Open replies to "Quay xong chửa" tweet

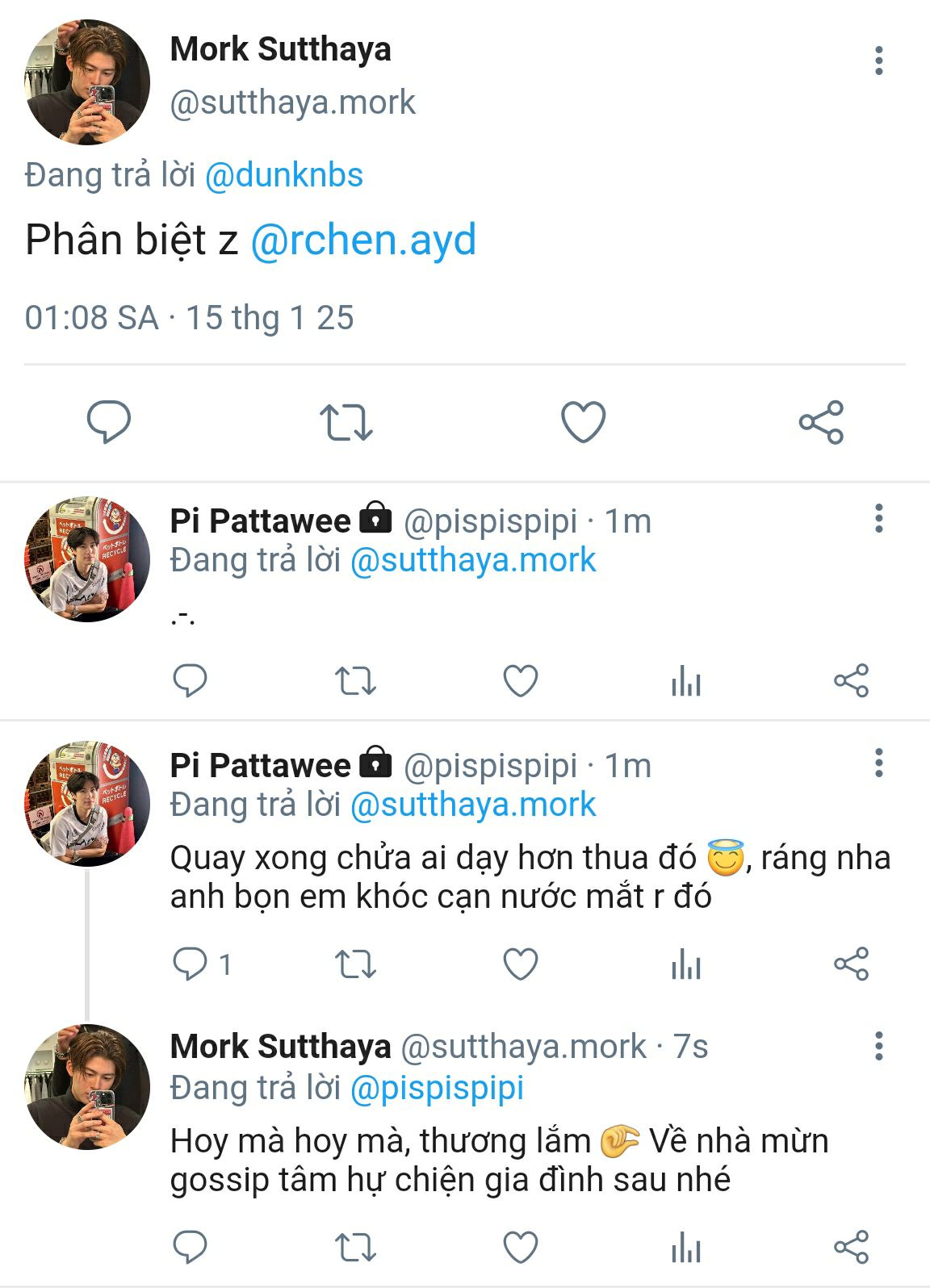click(x=203, y=964)
